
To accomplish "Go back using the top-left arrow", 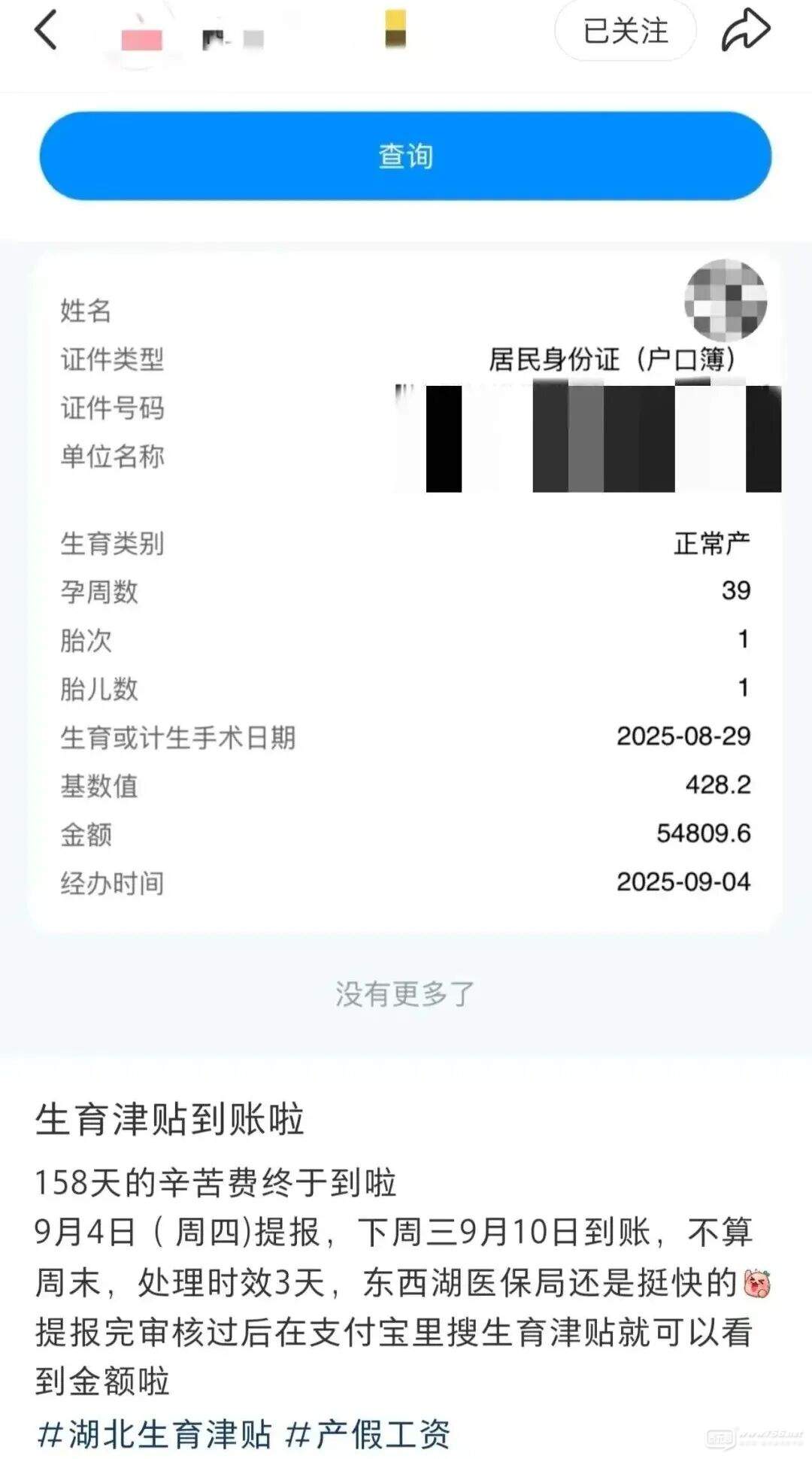I will (x=47, y=32).
